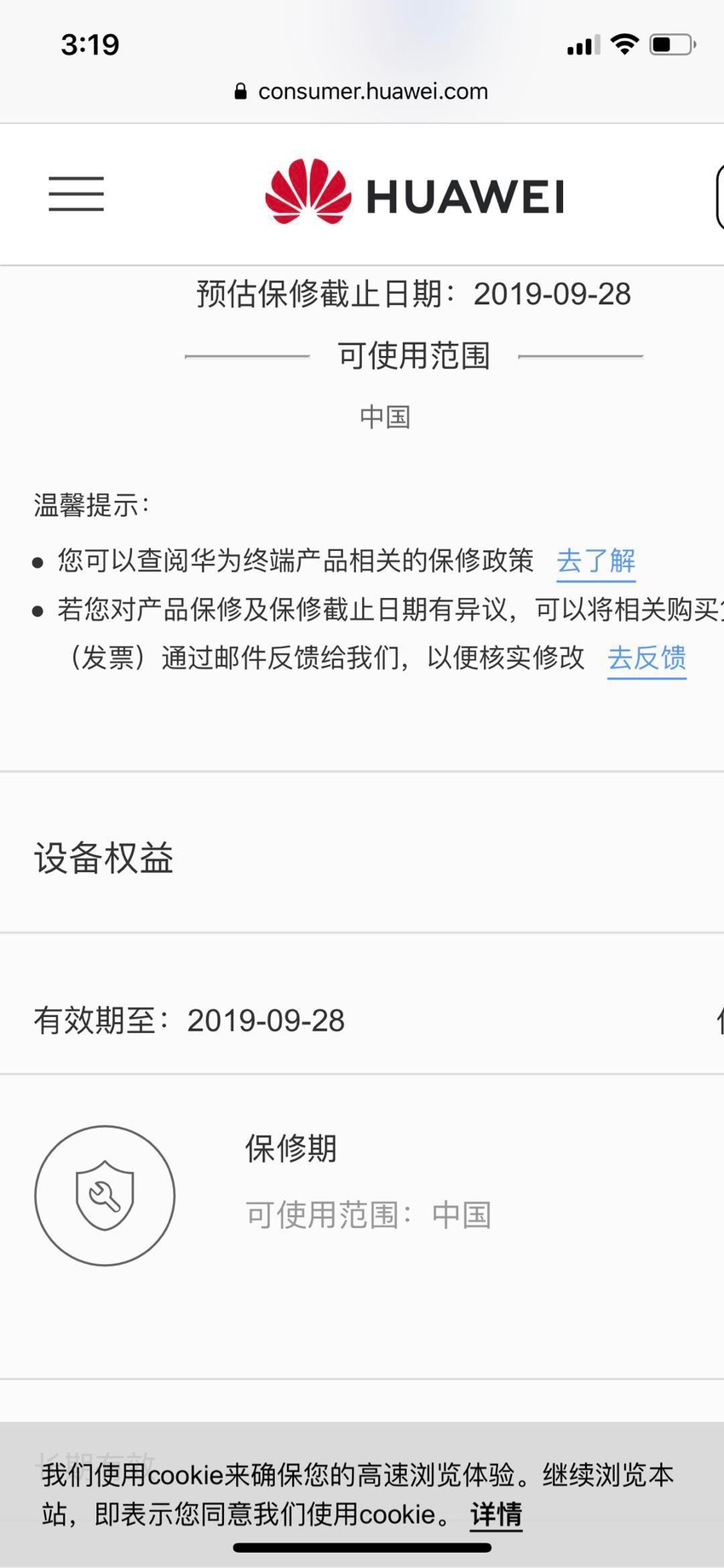
Task: Open the 去反馈 feedback link
Action: 646,658
